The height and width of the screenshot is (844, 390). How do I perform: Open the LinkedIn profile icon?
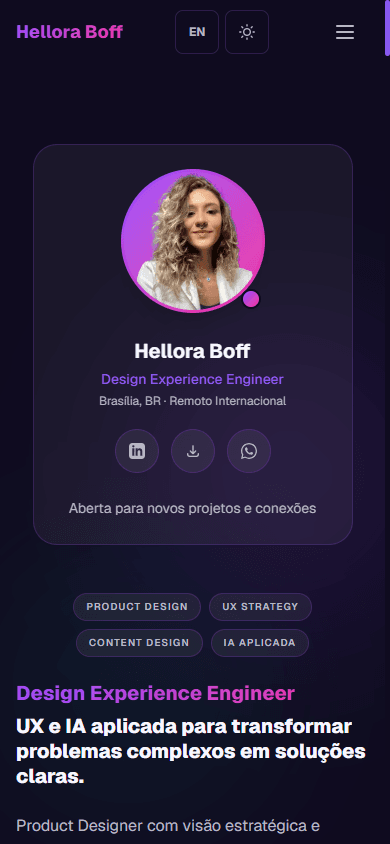[137, 451]
